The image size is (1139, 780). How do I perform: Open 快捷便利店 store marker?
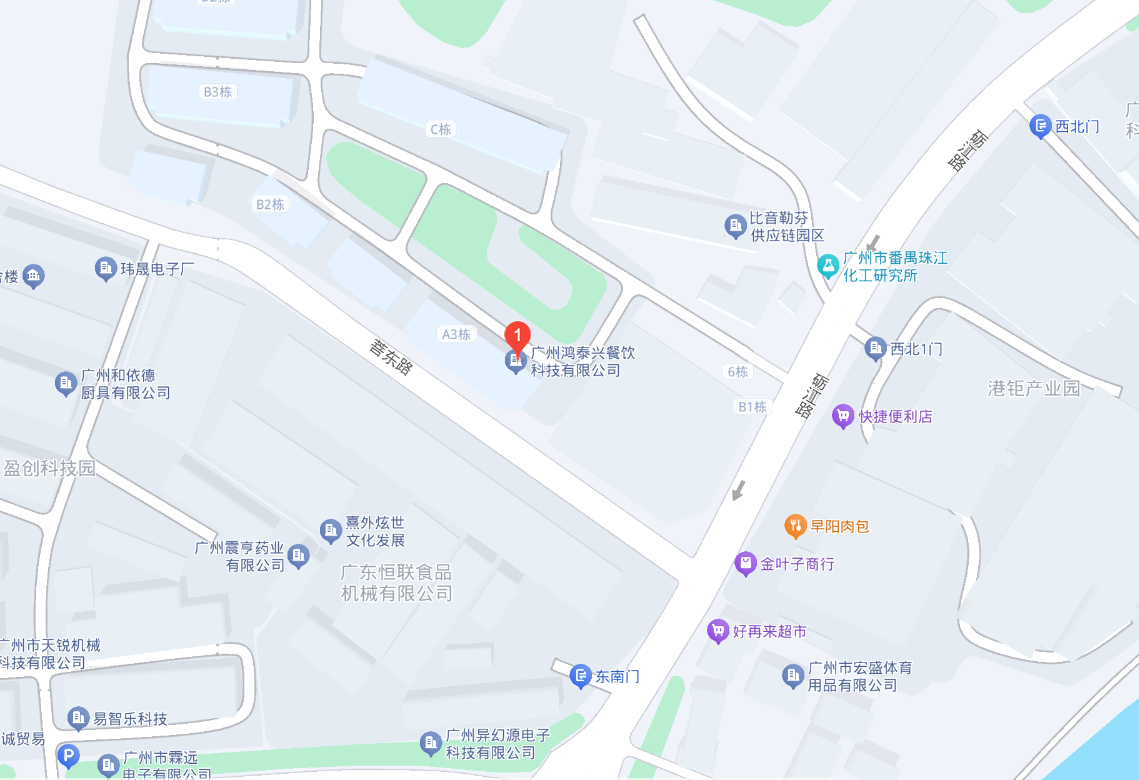(x=844, y=416)
